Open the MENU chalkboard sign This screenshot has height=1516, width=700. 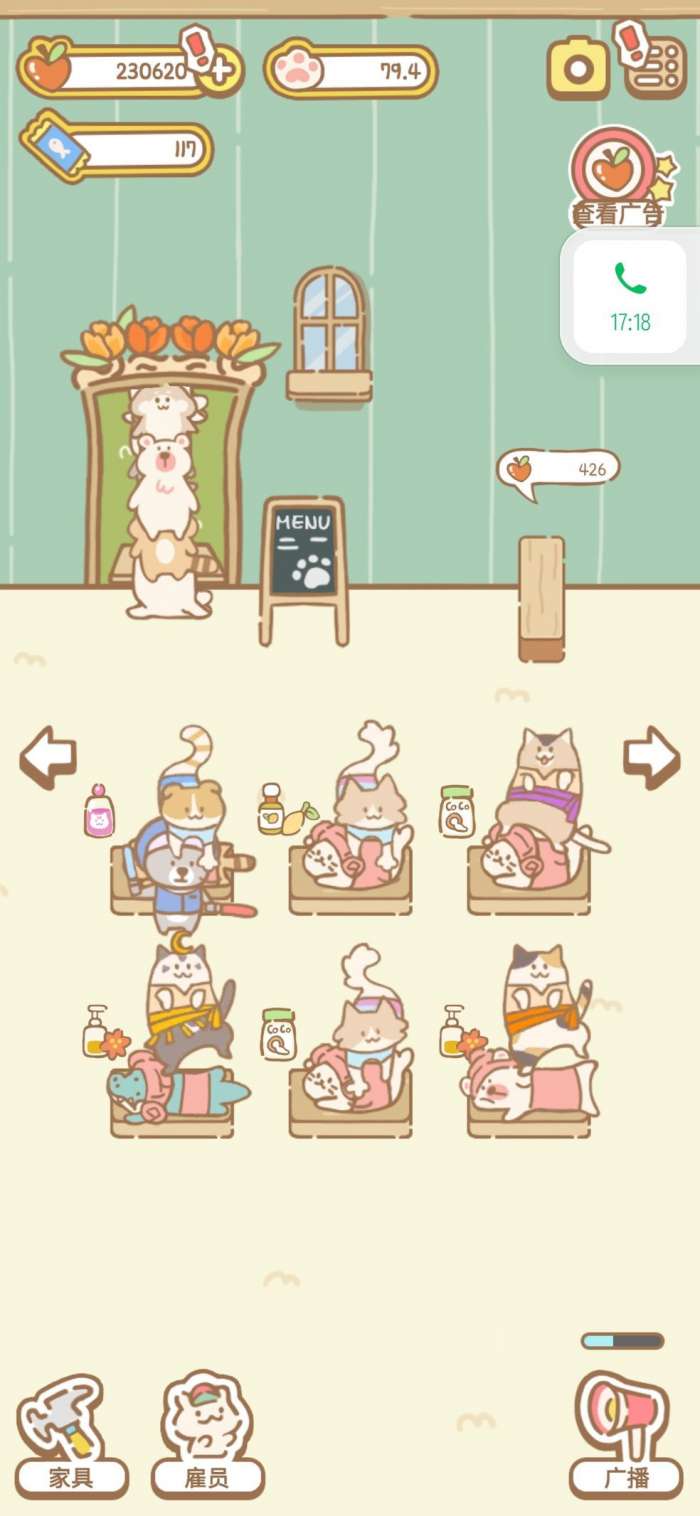[x=304, y=560]
